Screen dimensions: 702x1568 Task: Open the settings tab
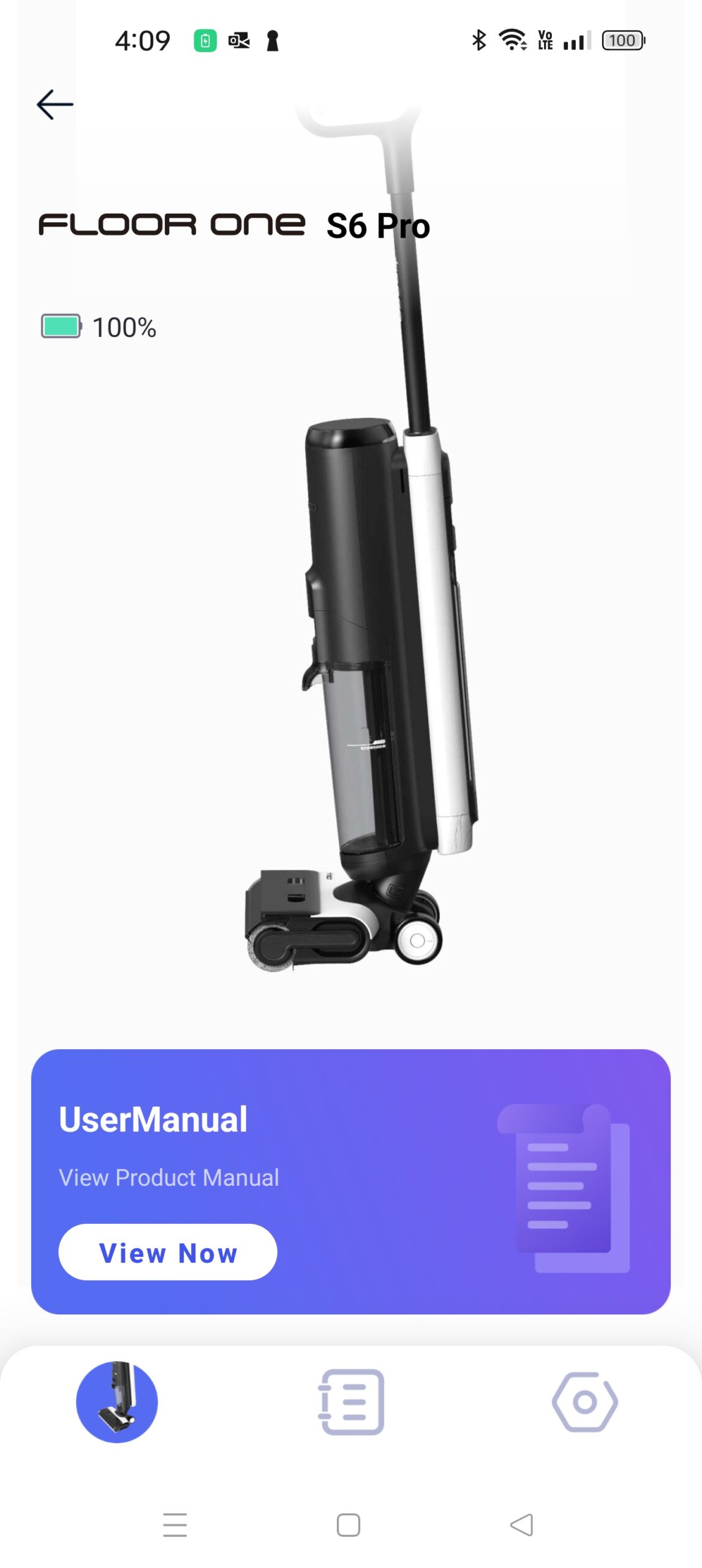coord(584,1401)
